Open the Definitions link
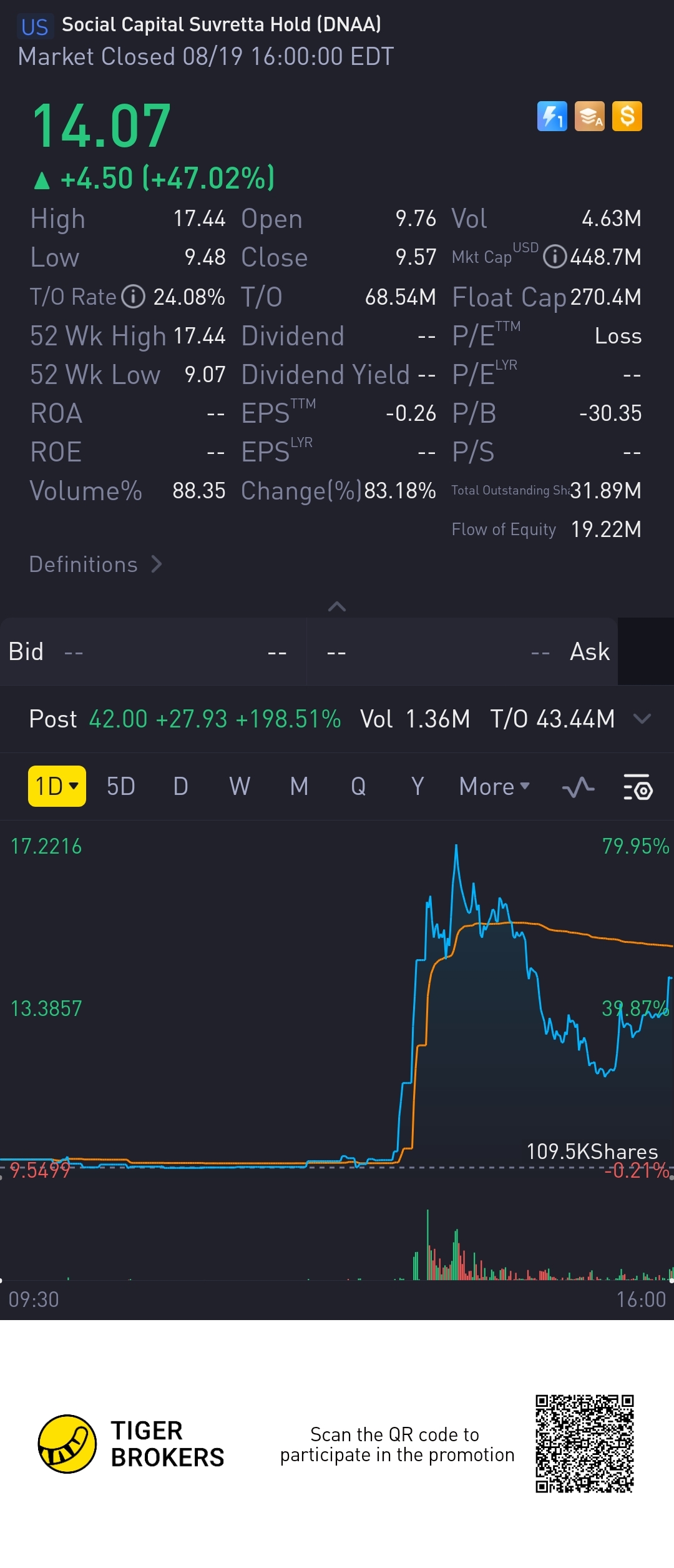 coord(95,565)
